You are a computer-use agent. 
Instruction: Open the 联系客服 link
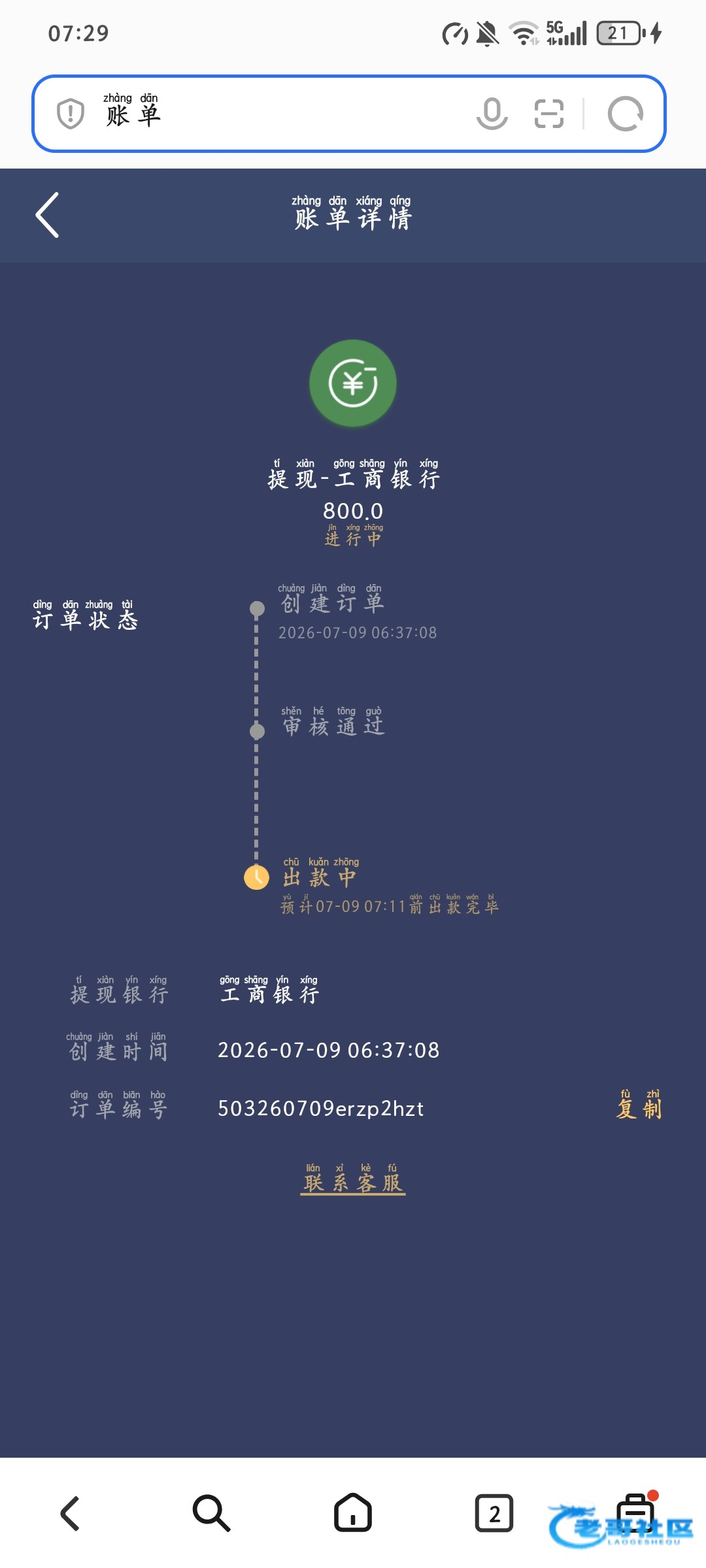click(353, 1178)
